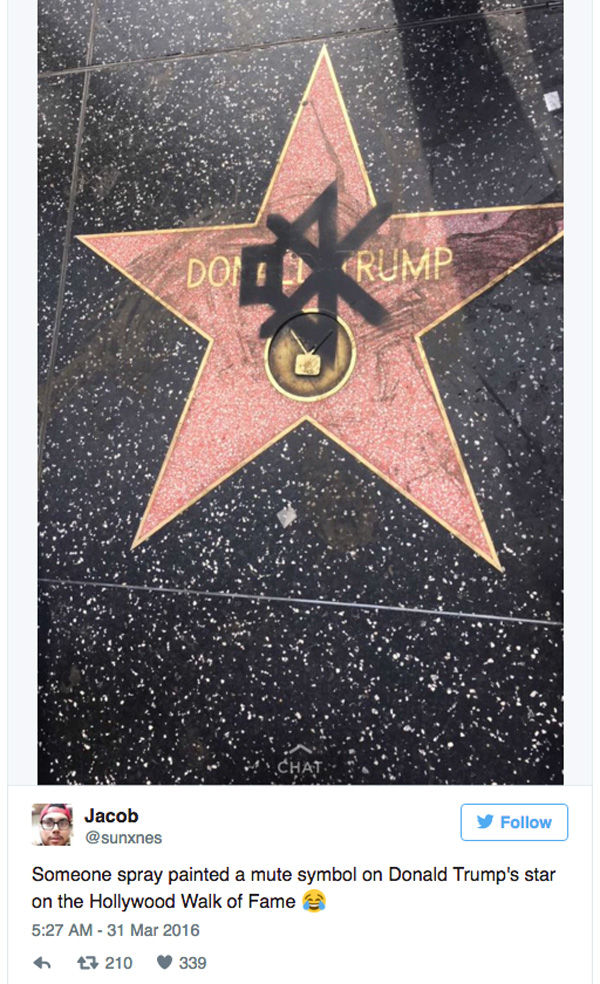Open the tweet's timestamp link
This screenshot has height=984, width=600.
coord(115,930)
